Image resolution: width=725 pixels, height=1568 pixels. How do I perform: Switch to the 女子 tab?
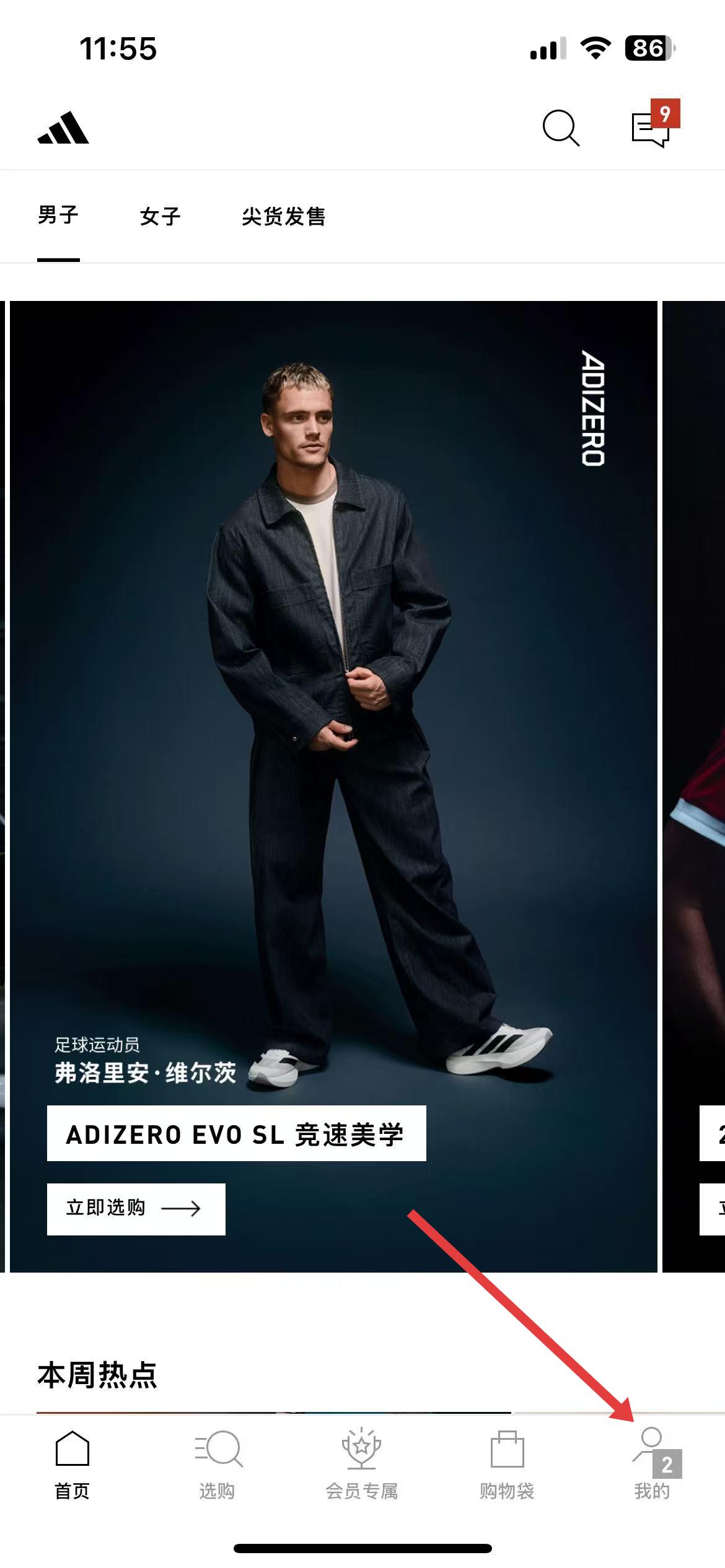(x=160, y=217)
